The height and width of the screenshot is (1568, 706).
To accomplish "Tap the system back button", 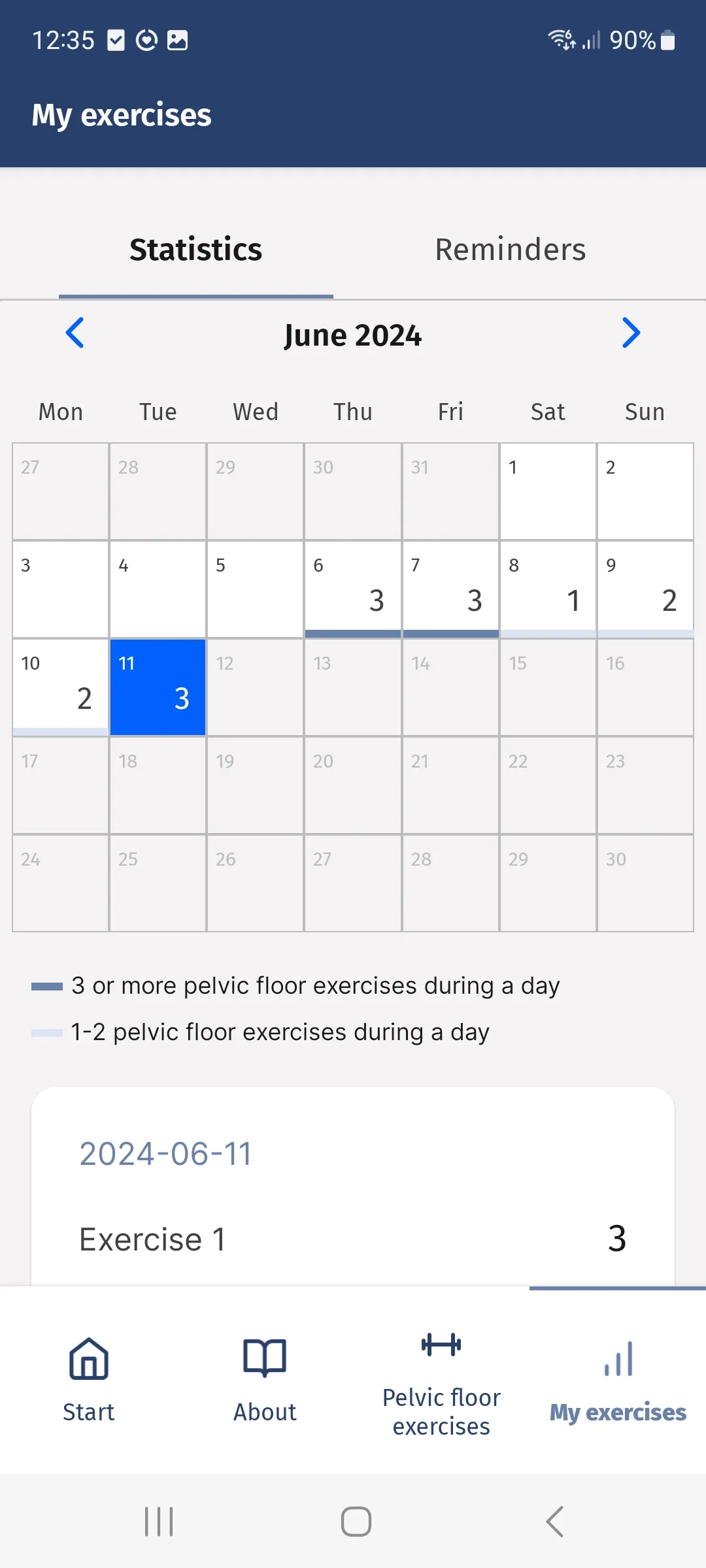I will pyautogui.click(x=554, y=1522).
